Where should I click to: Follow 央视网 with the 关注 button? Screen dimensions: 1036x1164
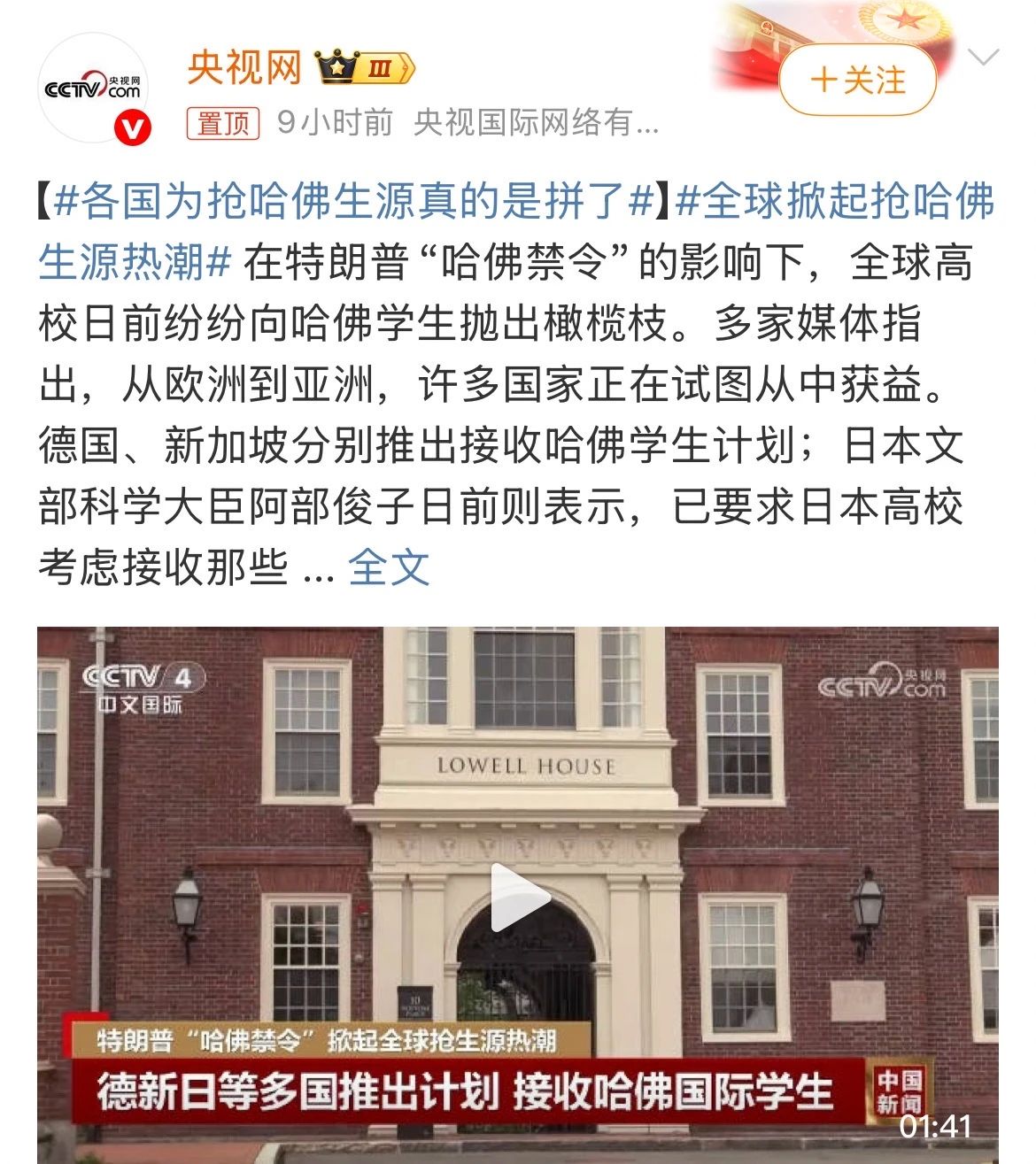click(x=857, y=81)
